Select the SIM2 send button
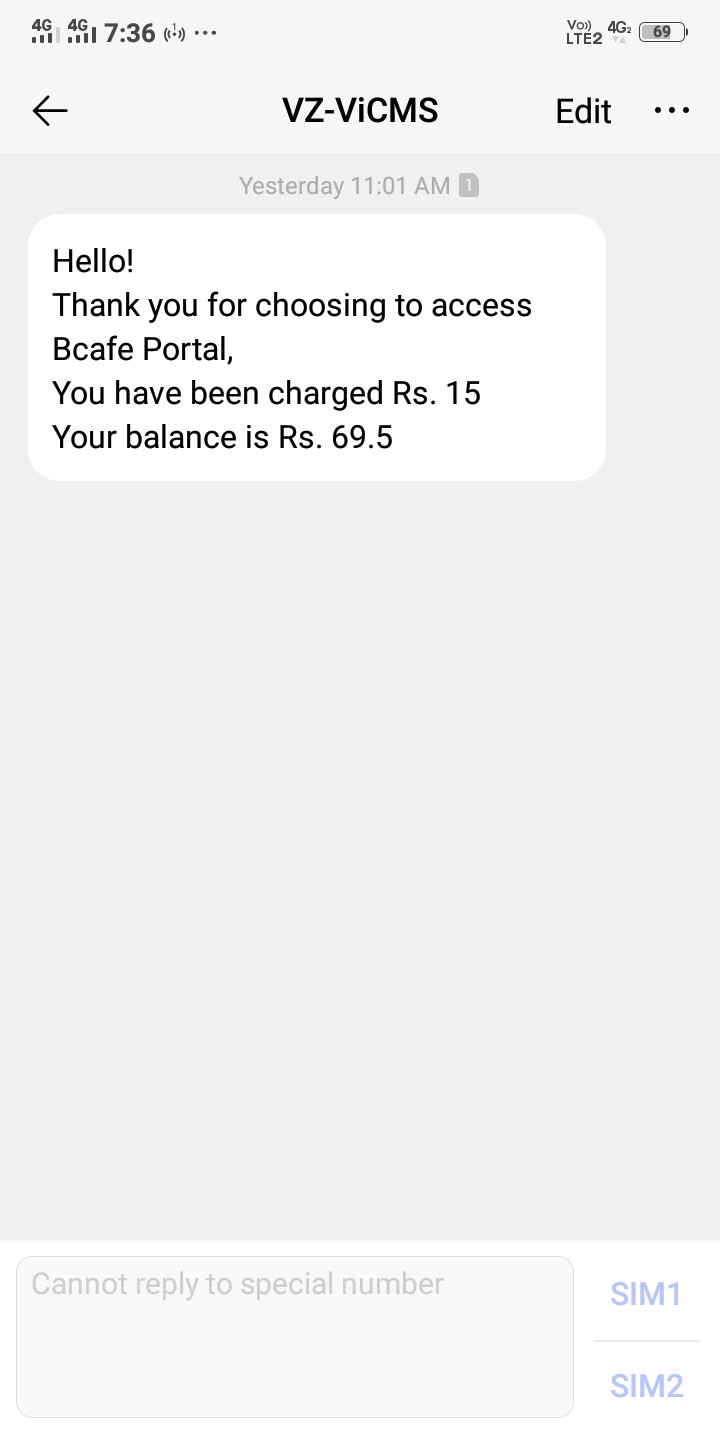Screen dimensions: 720x1436 click(x=646, y=1385)
